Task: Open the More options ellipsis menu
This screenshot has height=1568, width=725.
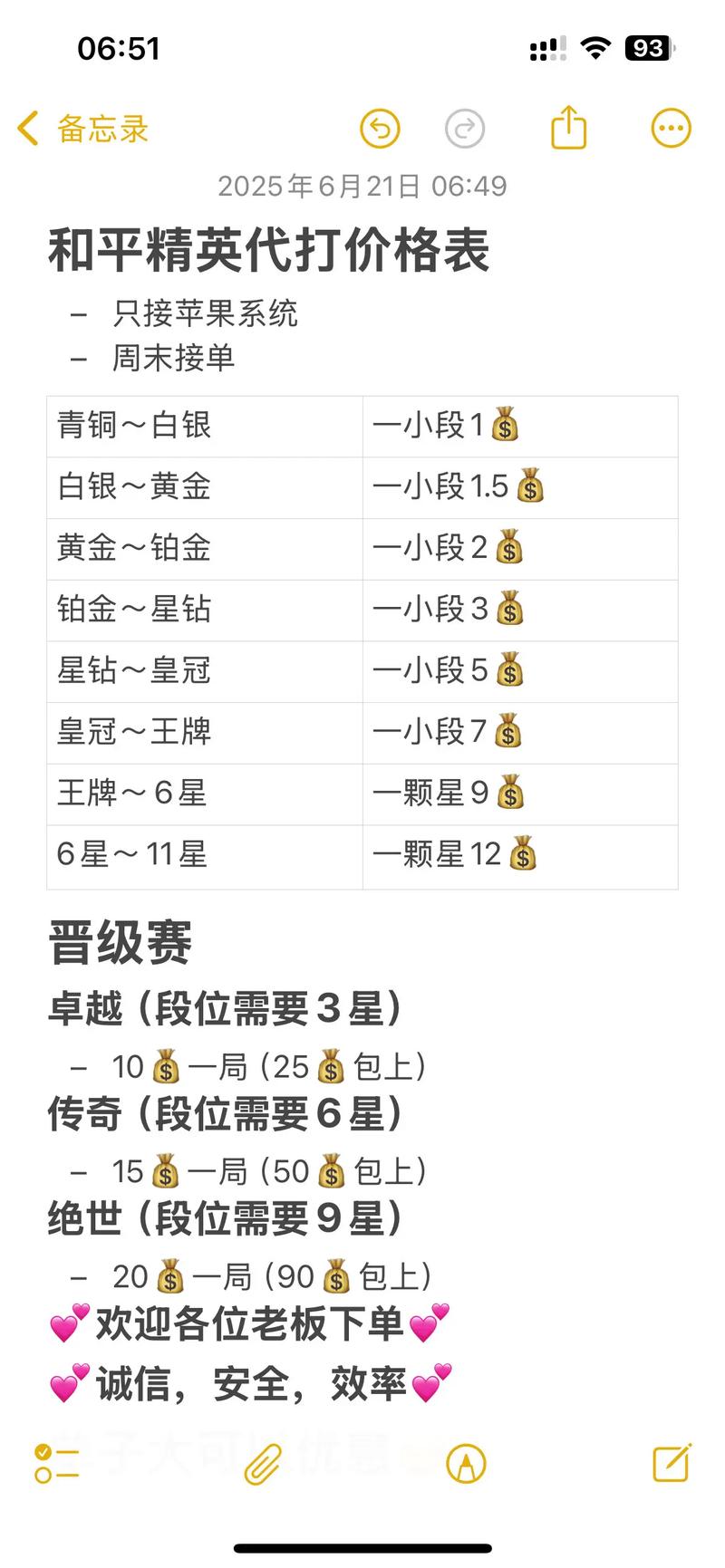Action: (670, 128)
